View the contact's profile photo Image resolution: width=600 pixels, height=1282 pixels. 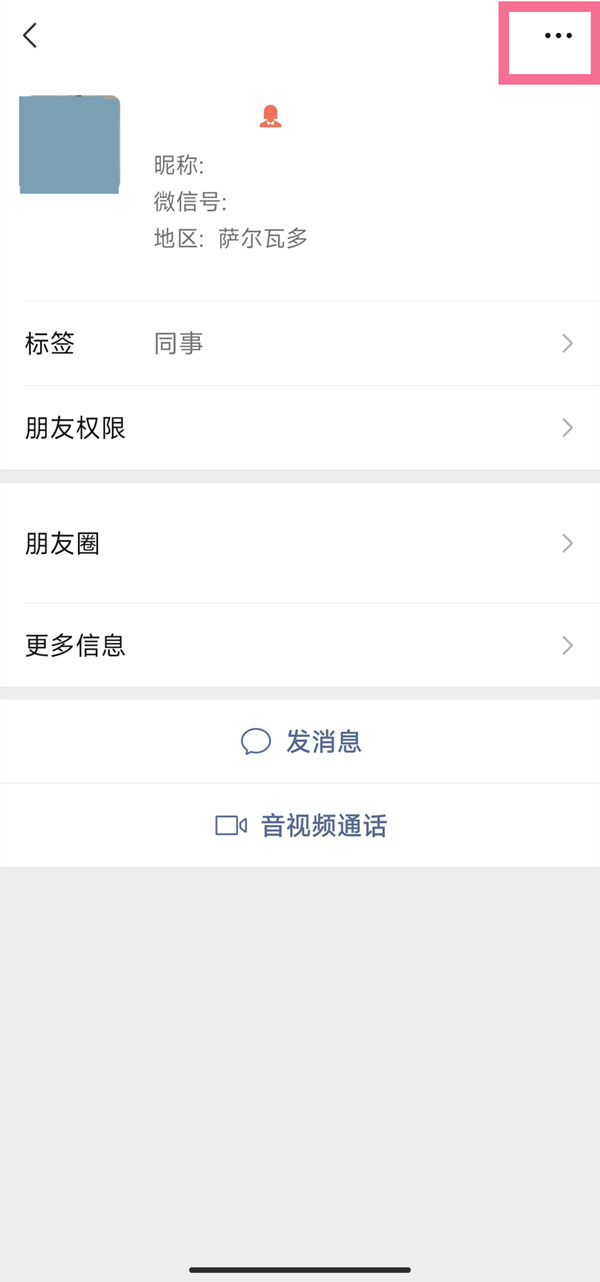[70, 143]
